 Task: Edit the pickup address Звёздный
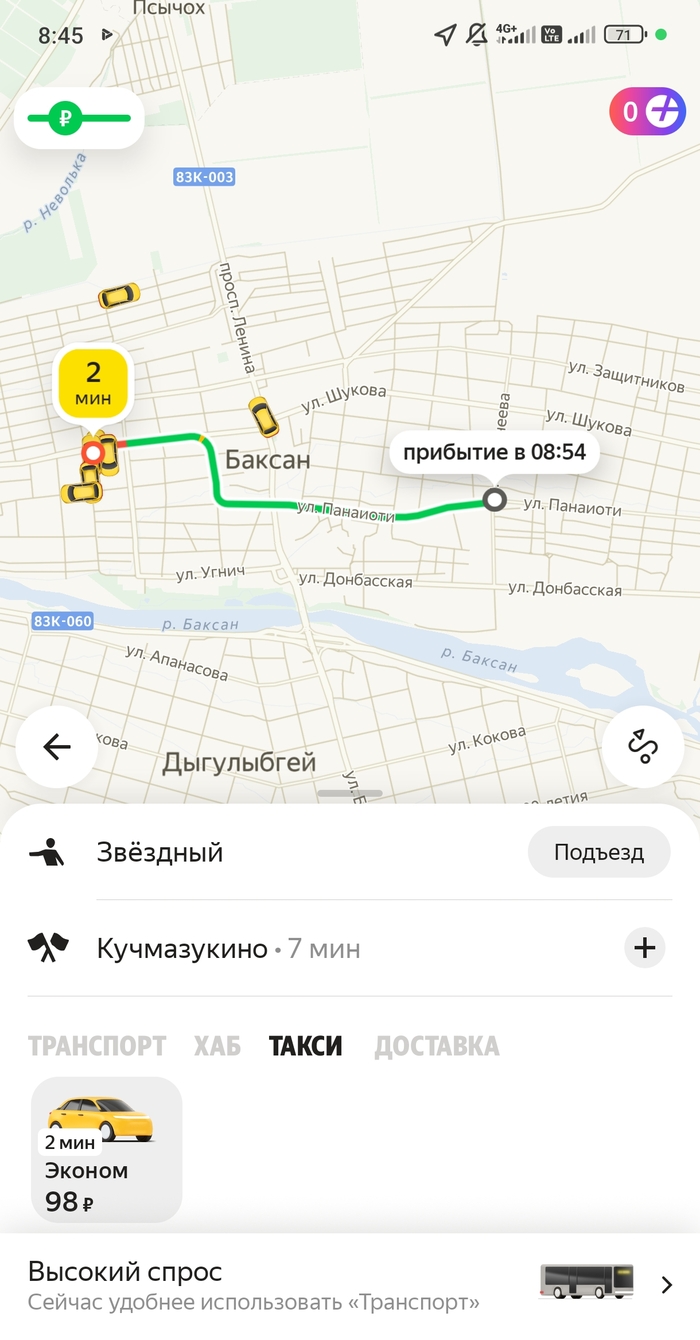pos(160,853)
